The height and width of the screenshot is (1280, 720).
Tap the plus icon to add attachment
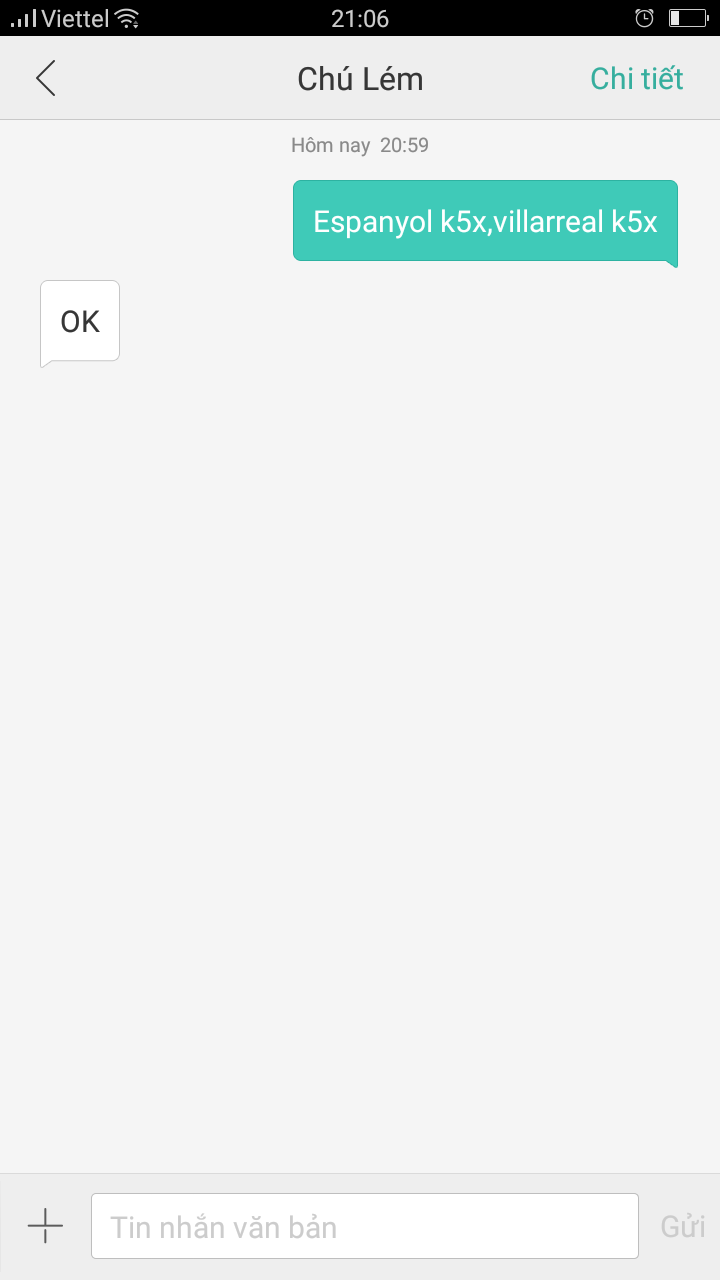point(45,1226)
